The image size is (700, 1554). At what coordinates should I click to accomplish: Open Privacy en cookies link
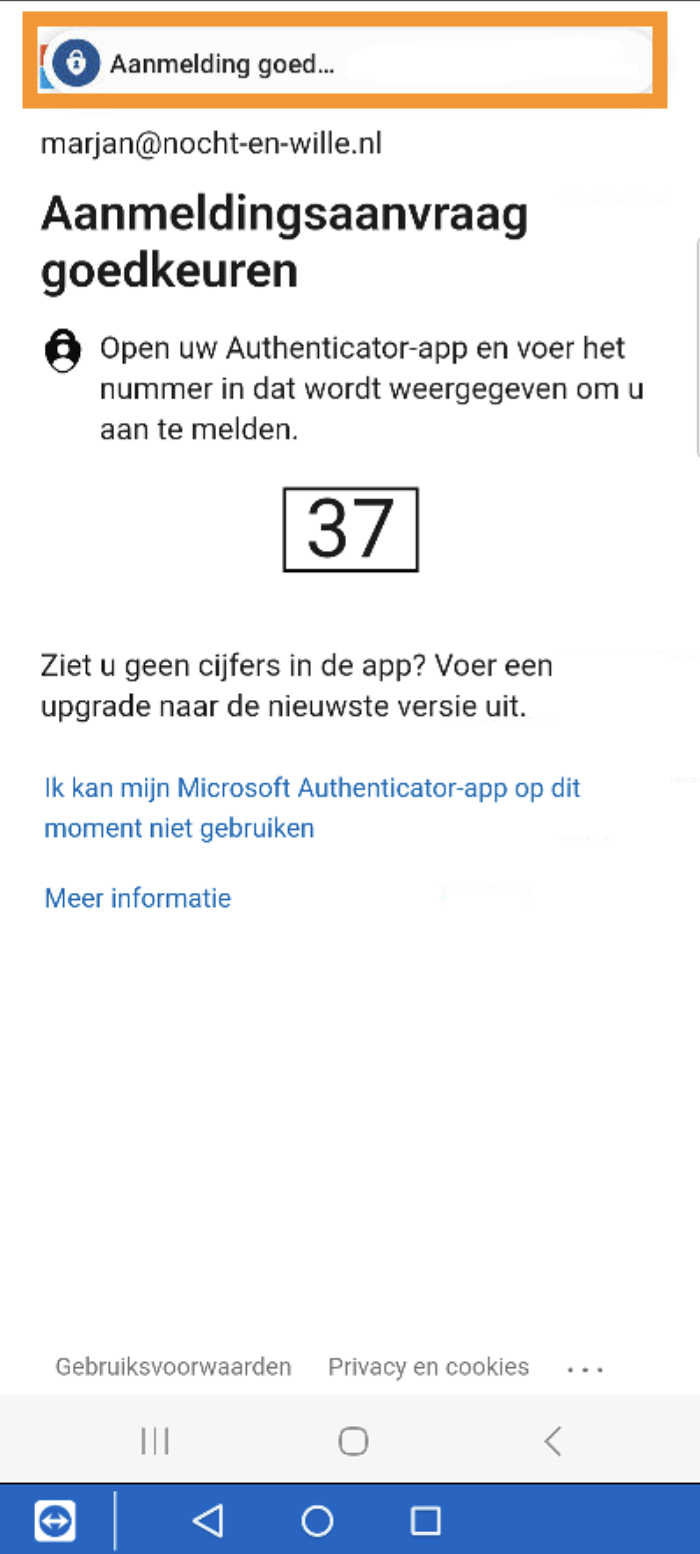pyautogui.click(x=428, y=1366)
